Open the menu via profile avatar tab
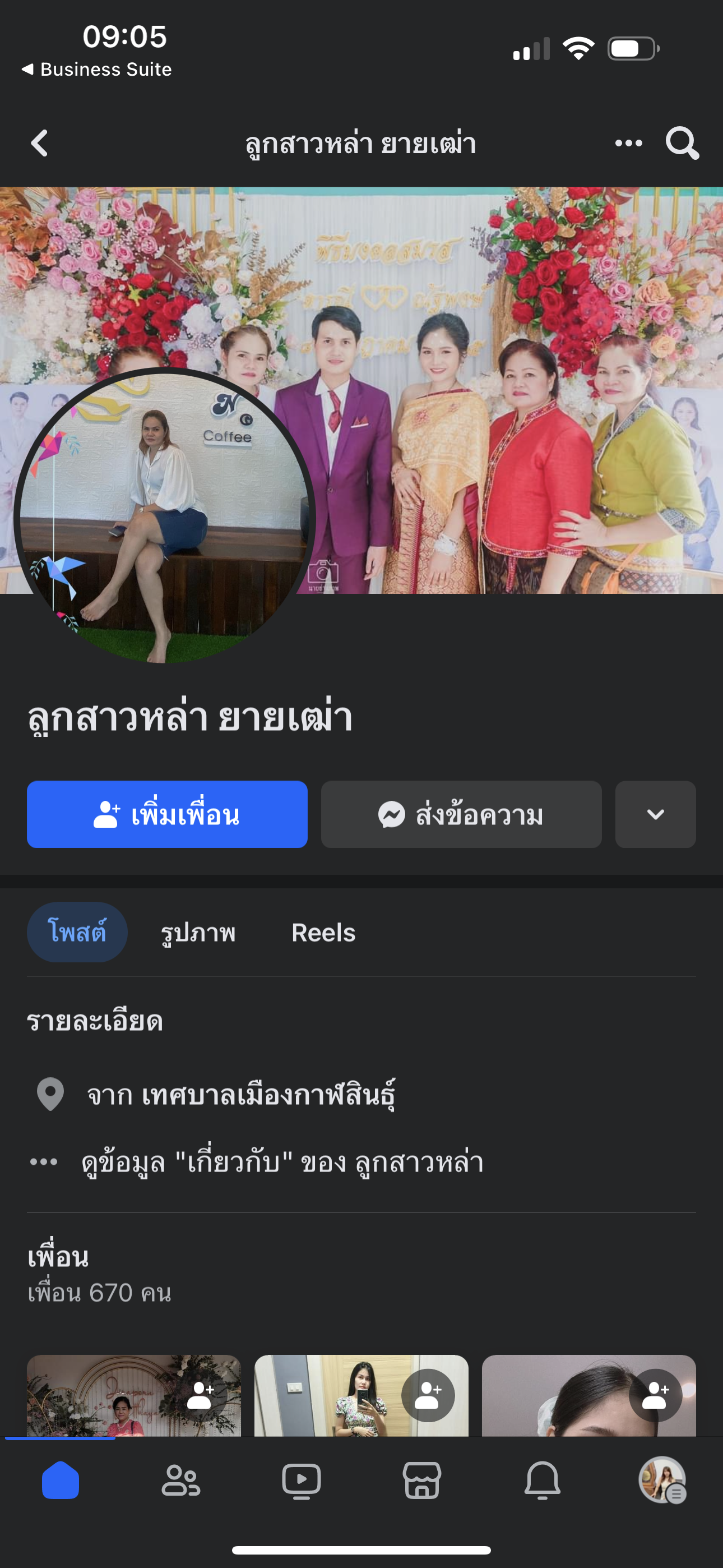This screenshot has width=723, height=1568. [x=662, y=1481]
